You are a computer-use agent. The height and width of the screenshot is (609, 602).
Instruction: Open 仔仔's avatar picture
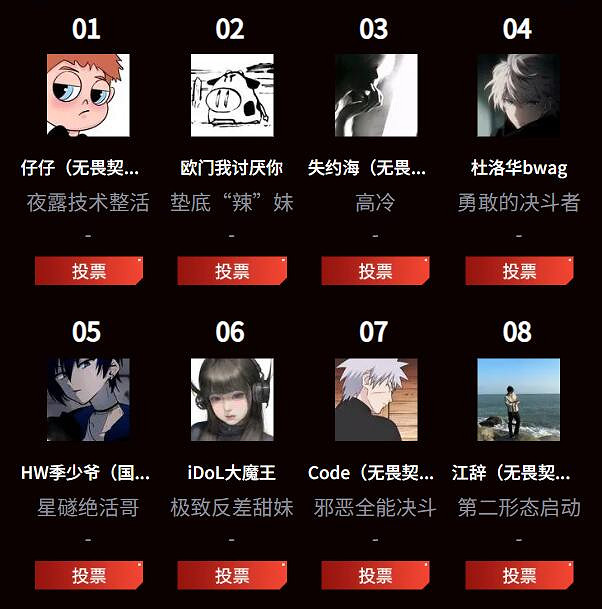point(88,95)
